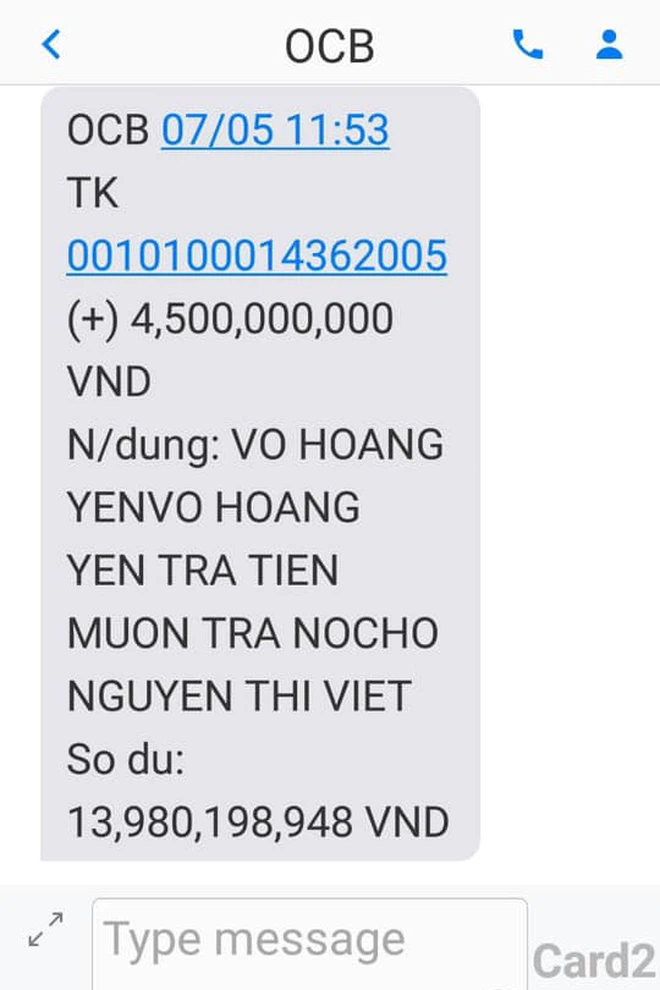The image size is (660, 990).
Task: Expand the message compose box
Action: pyautogui.click(x=45, y=930)
